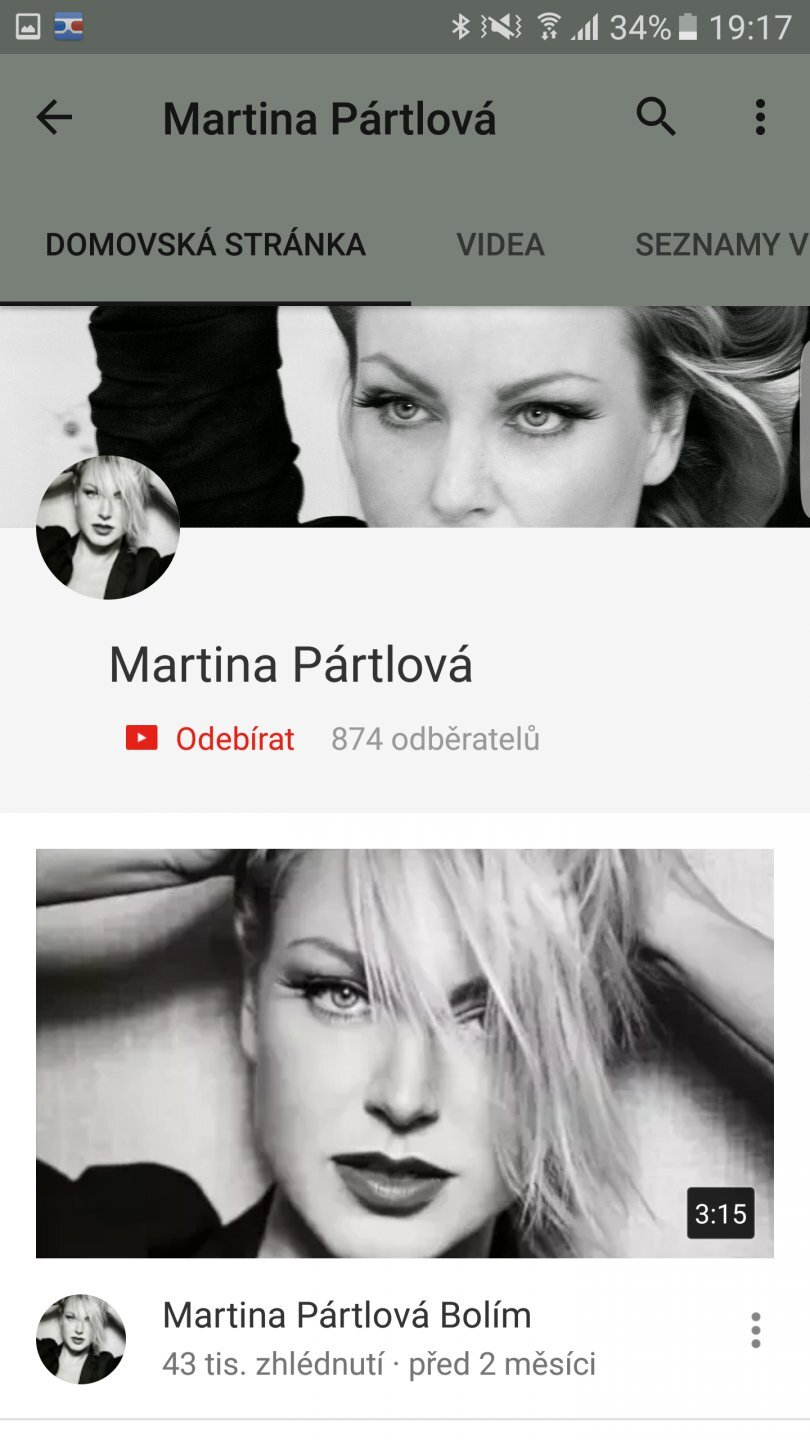The width and height of the screenshot is (810, 1440).
Task: Subscribe with the Odebírat button
Action: point(211,739)
